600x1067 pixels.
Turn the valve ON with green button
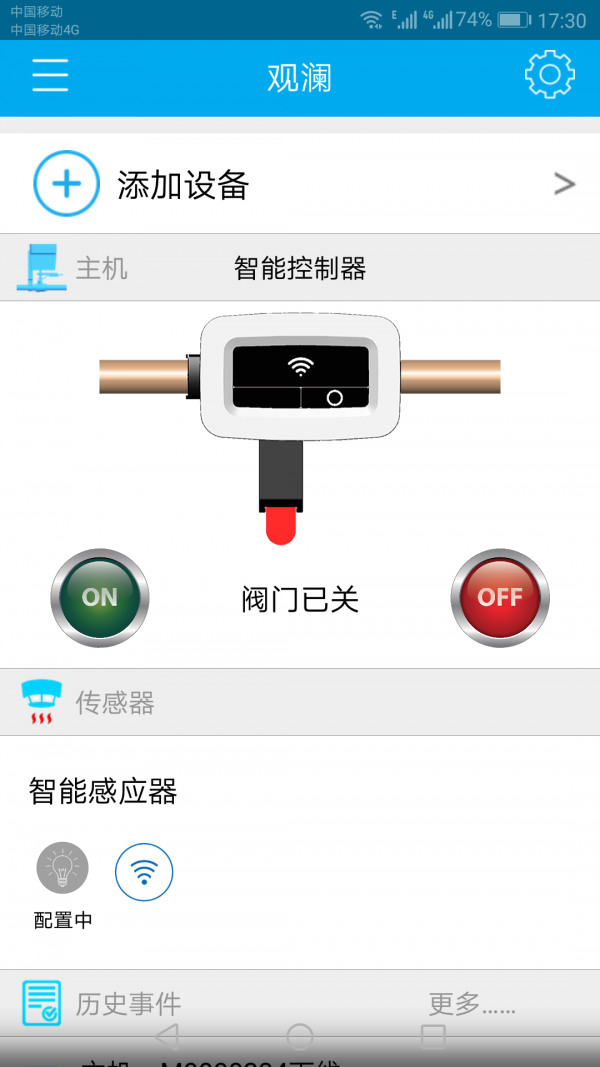[x=100, y=597]
